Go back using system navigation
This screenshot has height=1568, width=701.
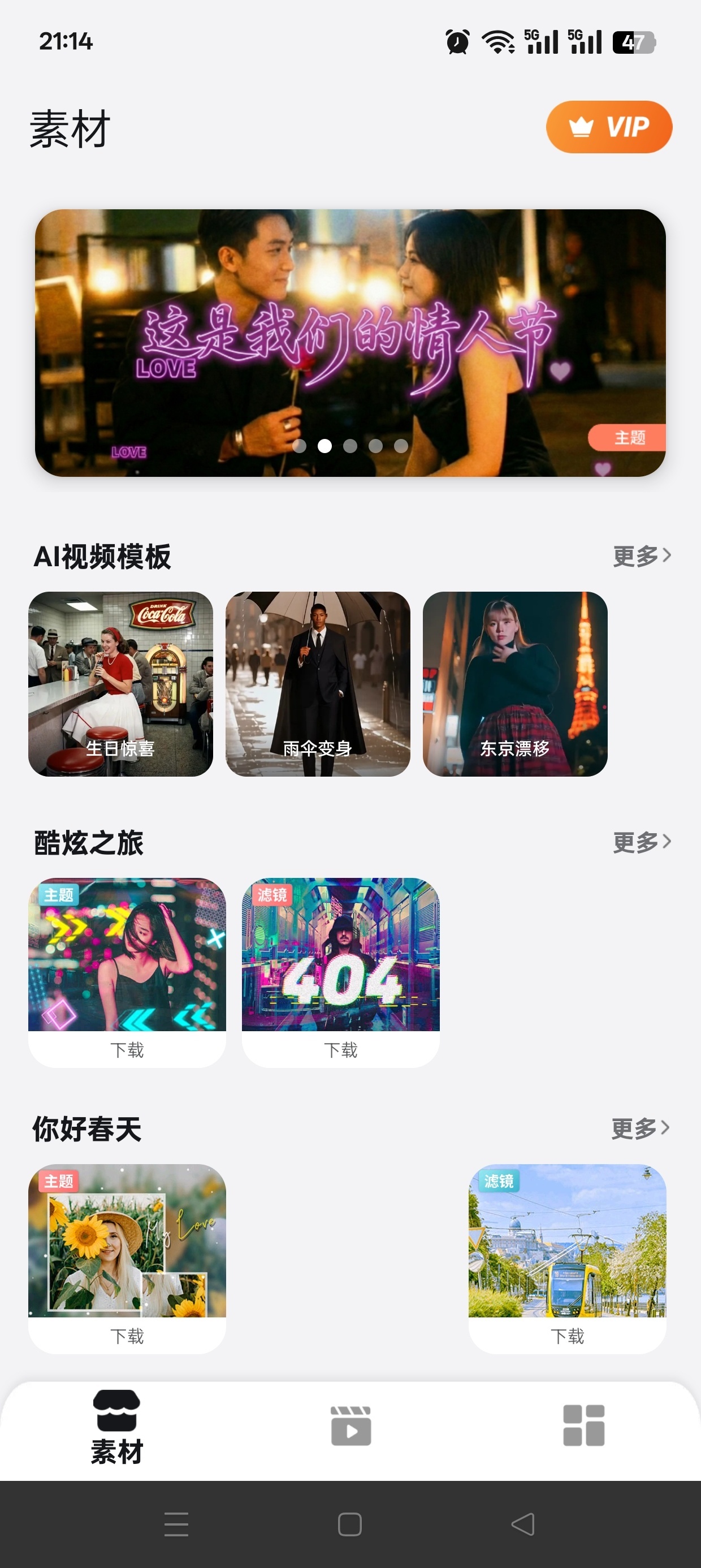click(523, 1524)
